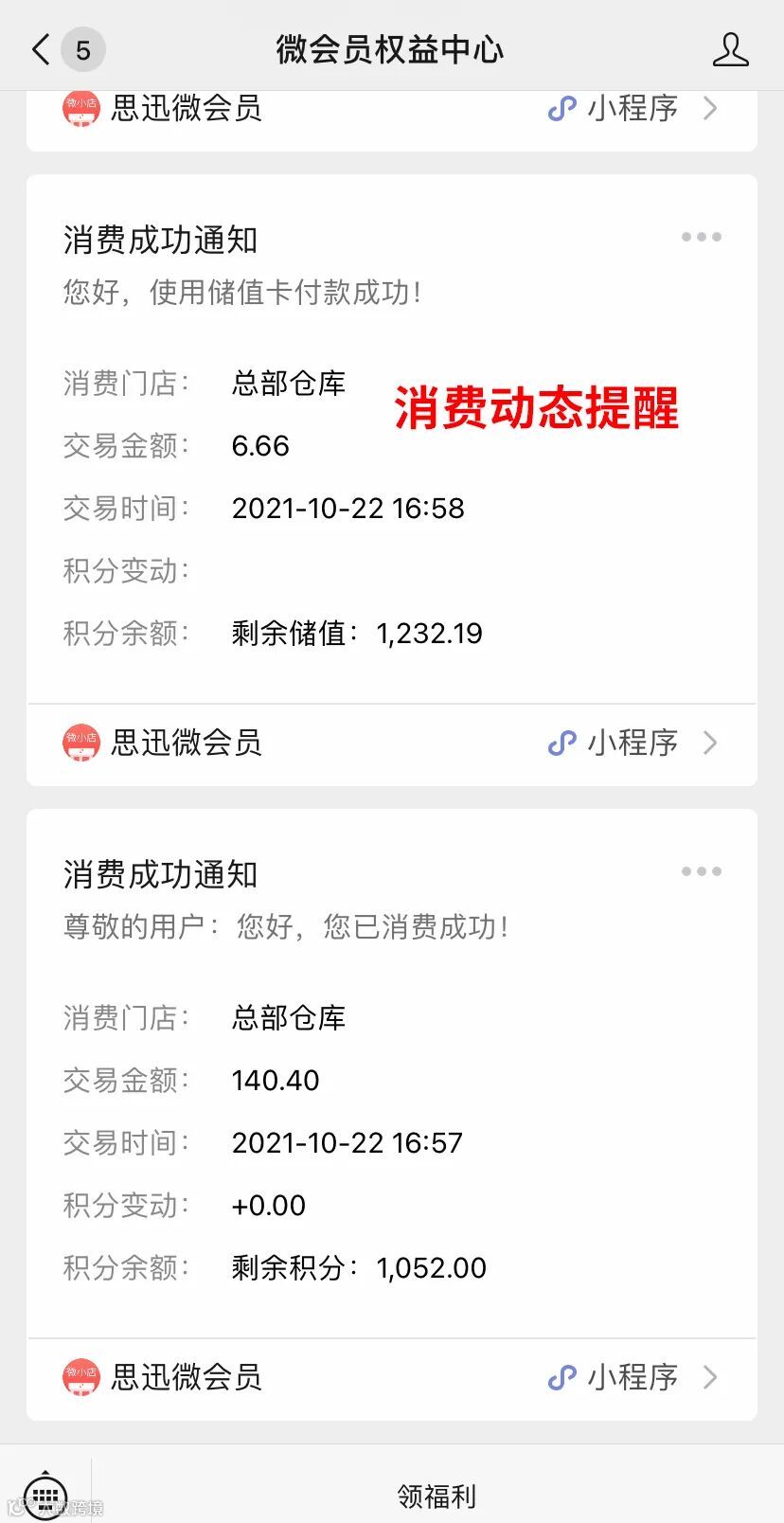The height and width of the screenshot is (1523, 784).
Task: Open the 领福利 menu
Action: [x=437, y=1496]
